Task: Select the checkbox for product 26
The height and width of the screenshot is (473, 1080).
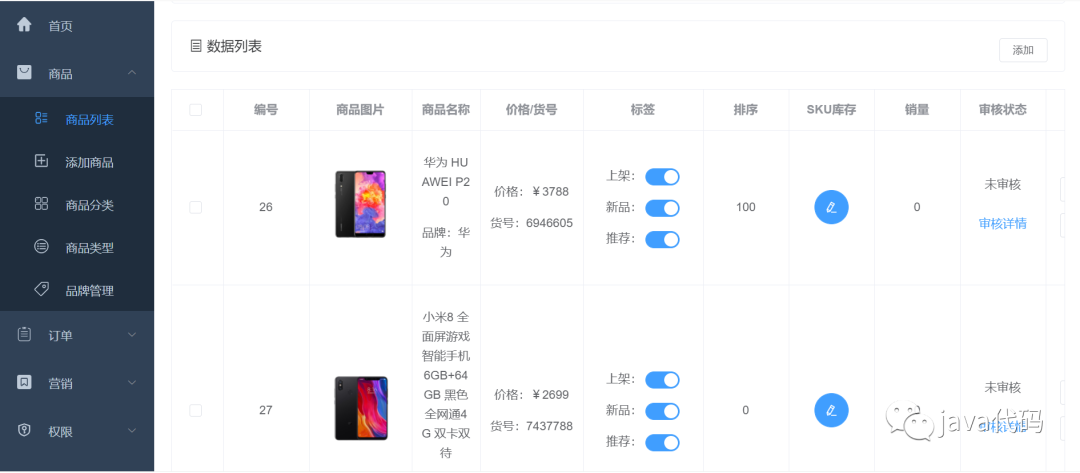Action: (196, 207)
